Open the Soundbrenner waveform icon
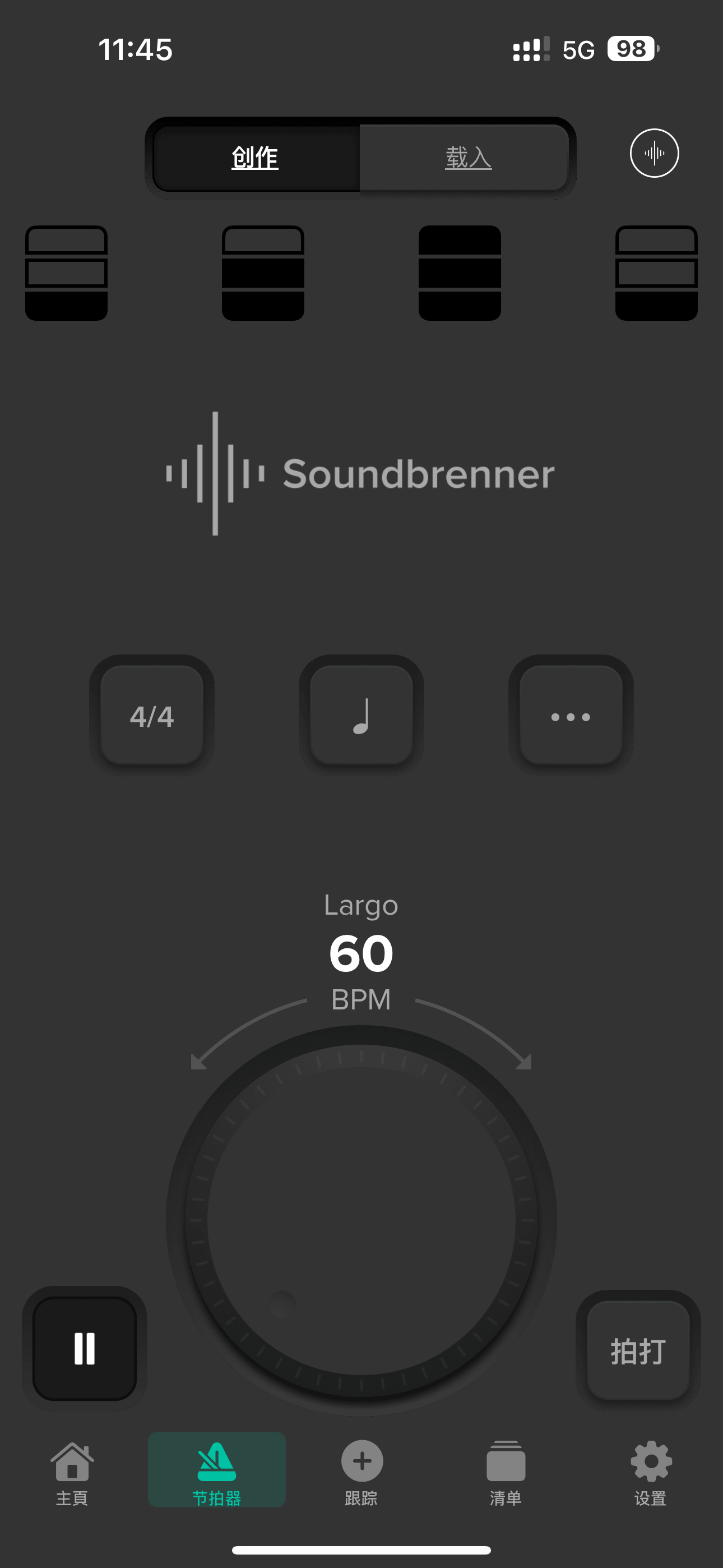This screenshot has width=723, height=1568. 654,153
